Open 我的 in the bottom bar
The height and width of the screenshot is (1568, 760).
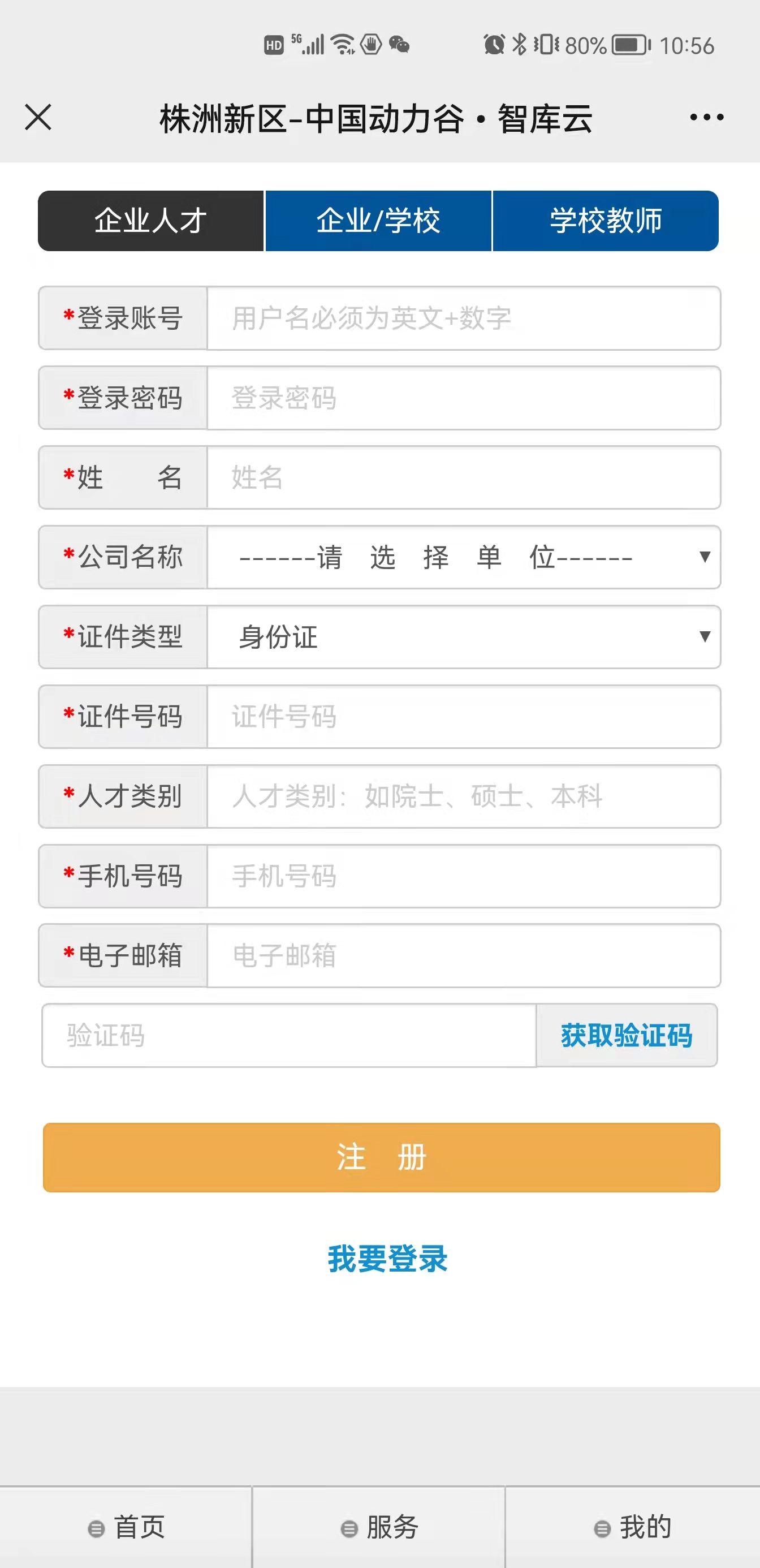(x=633, y=1527)
